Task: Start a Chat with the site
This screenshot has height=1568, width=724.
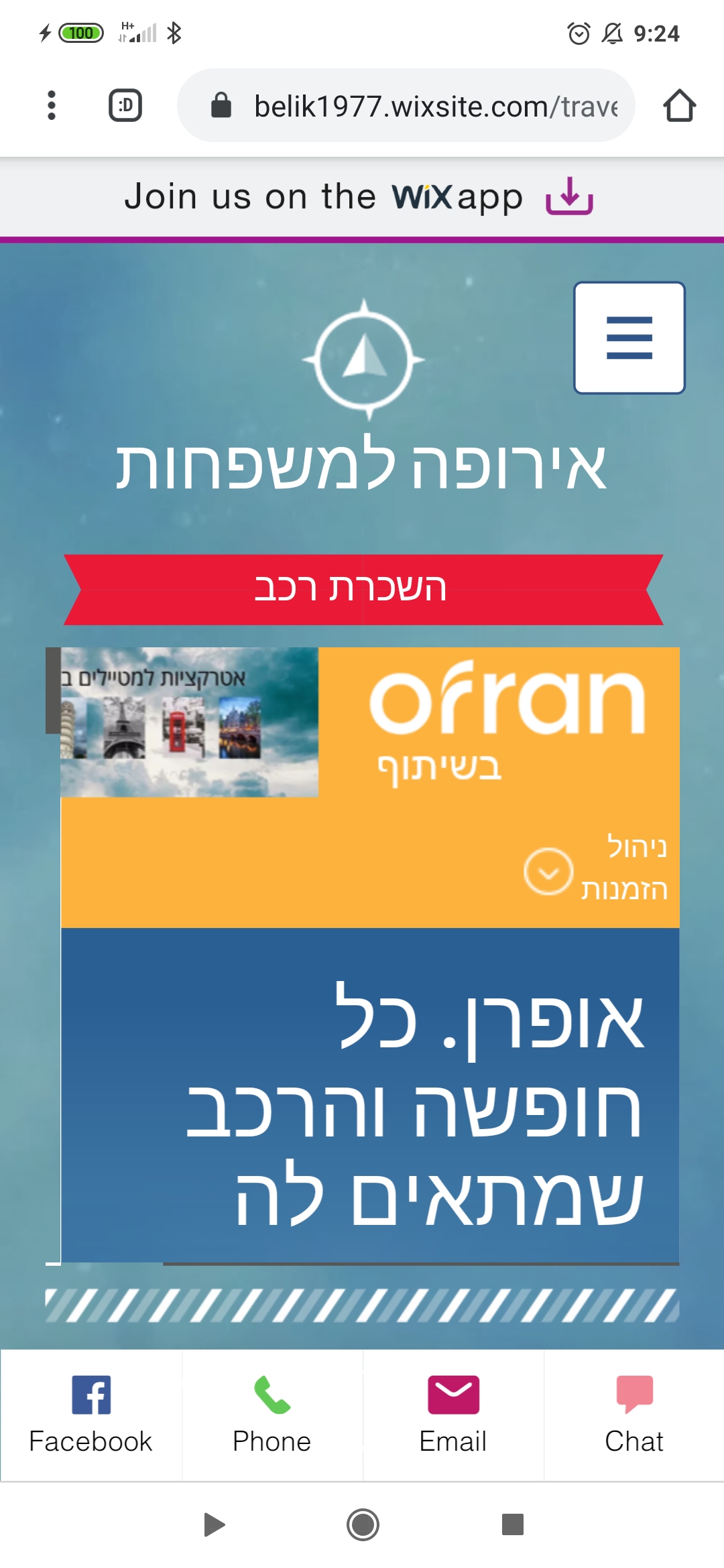Action: pos(634,1415)
